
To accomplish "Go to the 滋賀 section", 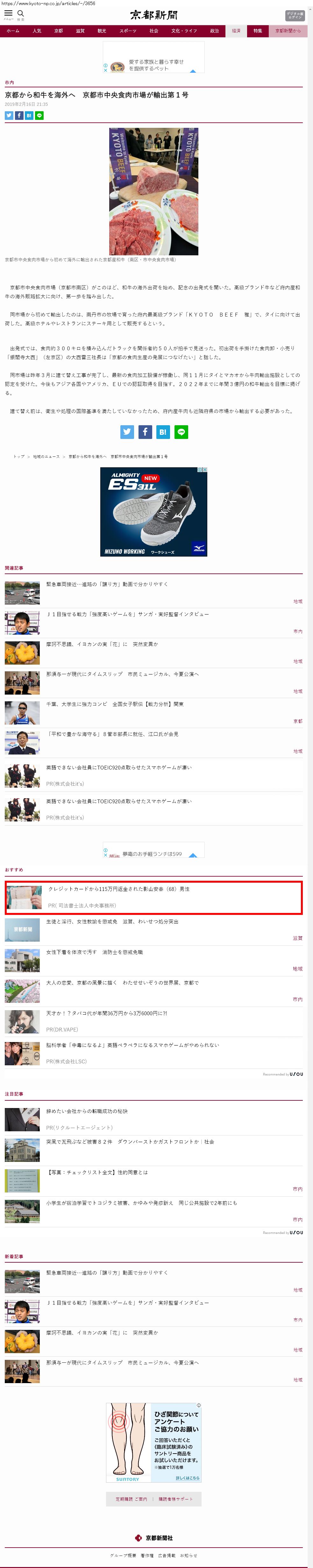I will pos(80,30).
